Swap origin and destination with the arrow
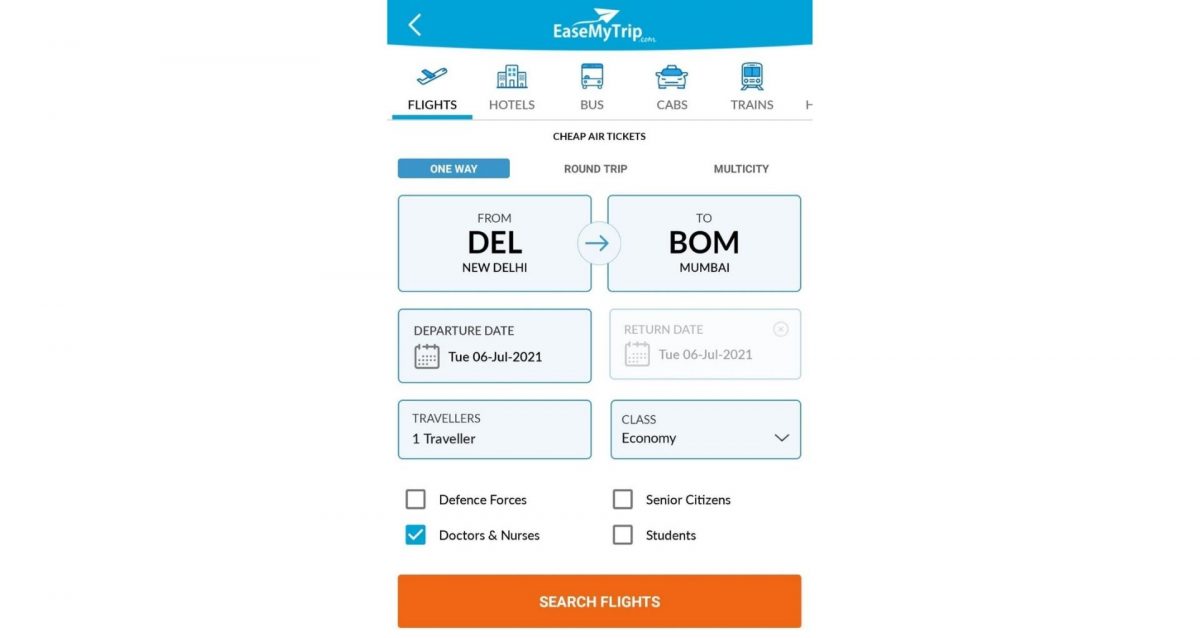The height and width of the screenshot is (638, 1200). 598,243
